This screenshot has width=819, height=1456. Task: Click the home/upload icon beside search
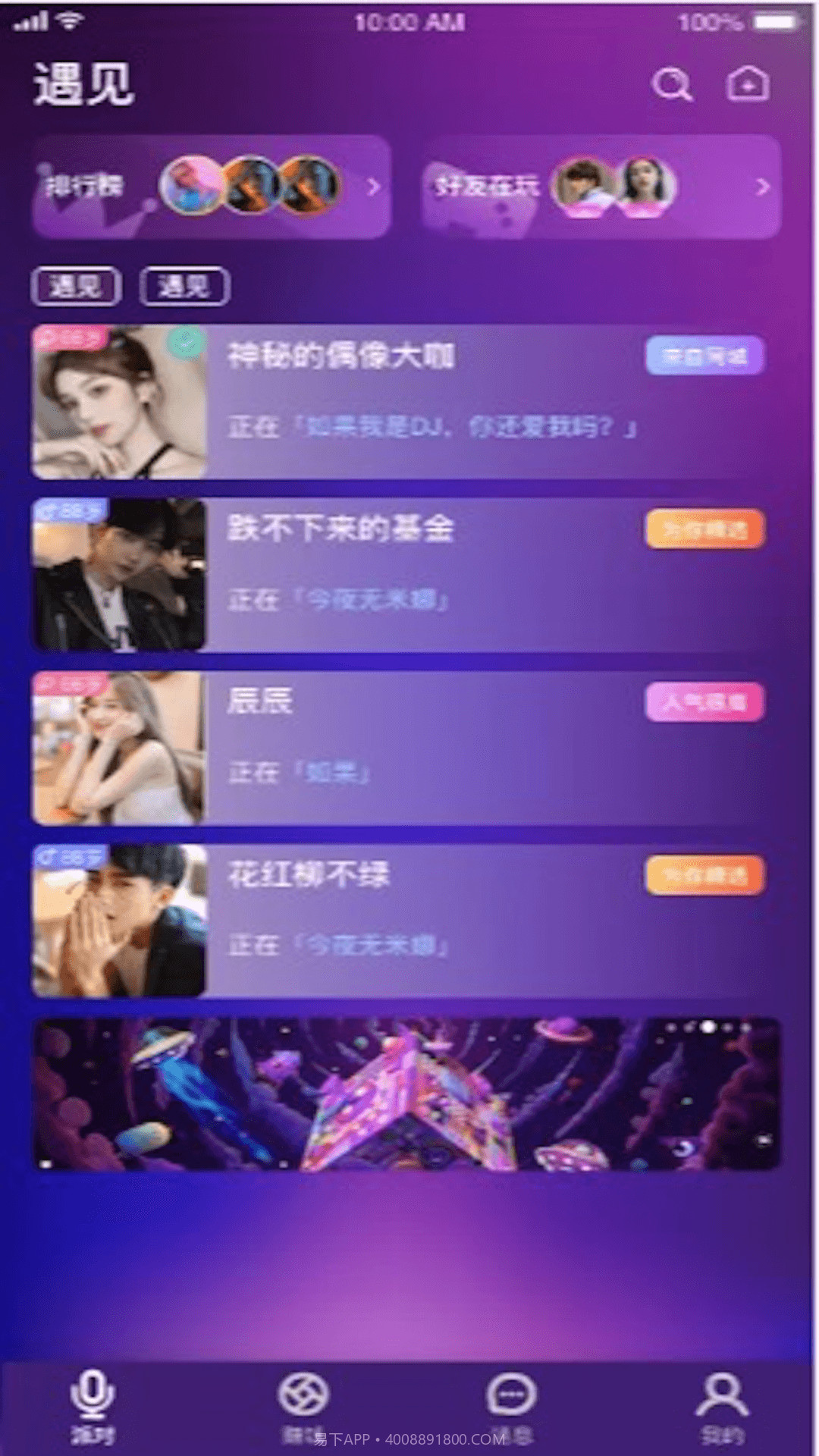click(747, 84)
